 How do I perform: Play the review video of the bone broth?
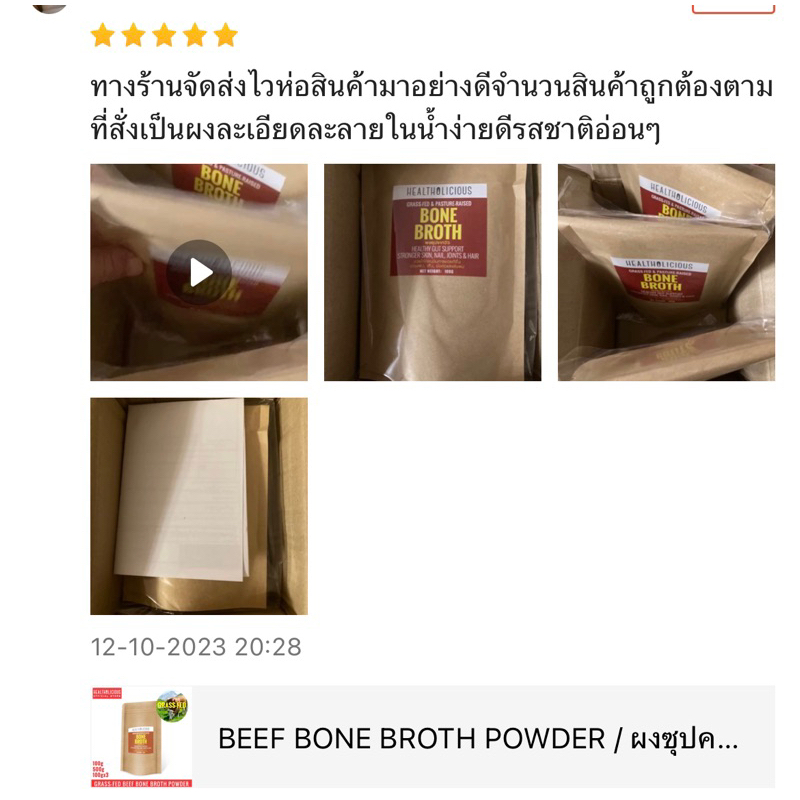coord(199,272)
